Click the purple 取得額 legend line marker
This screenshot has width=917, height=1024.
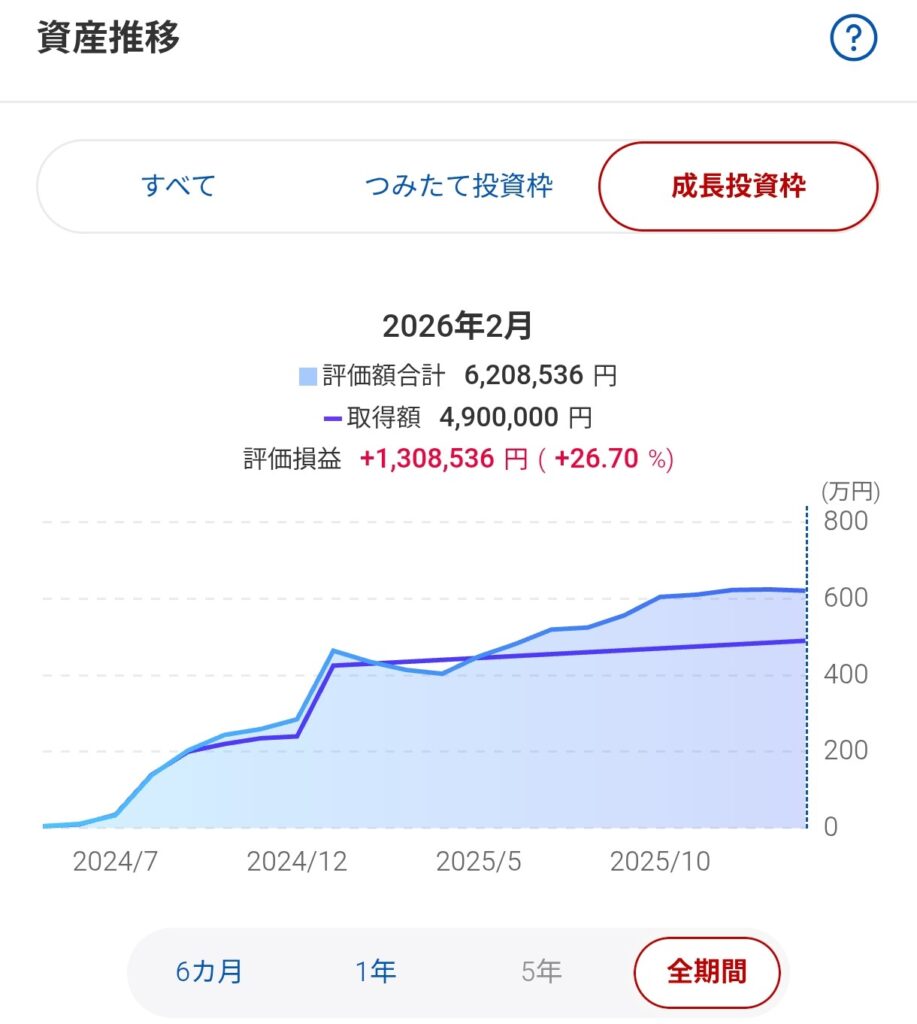331,417
